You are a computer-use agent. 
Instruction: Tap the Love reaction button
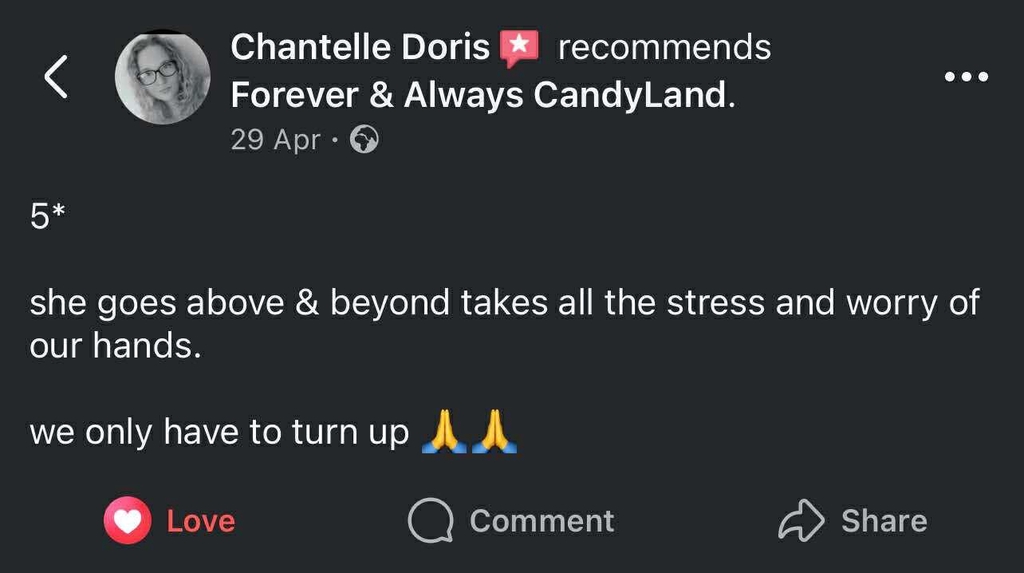[170, 521]
